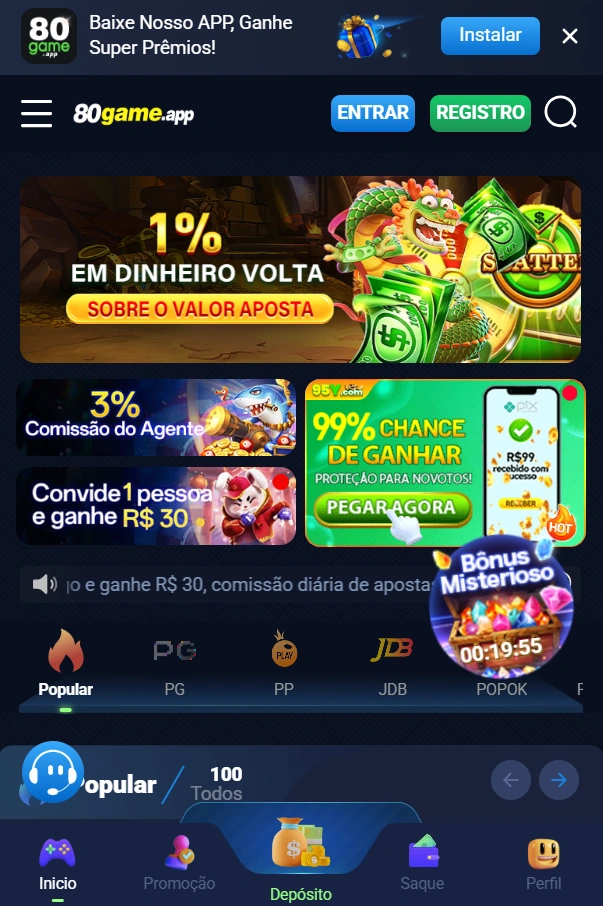Open the 99% chance de ganhar banner
This screenshot has width=603, height=906.
445,463
